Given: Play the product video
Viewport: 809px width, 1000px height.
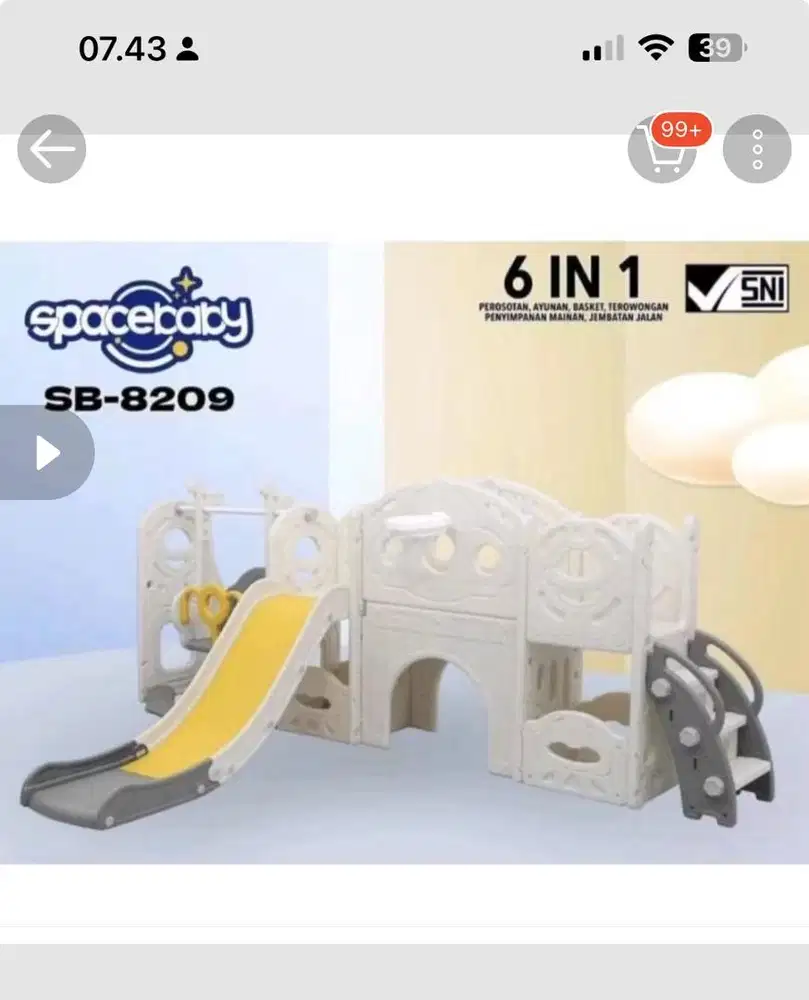Looking at the screenshot, I should click(47, 453).
